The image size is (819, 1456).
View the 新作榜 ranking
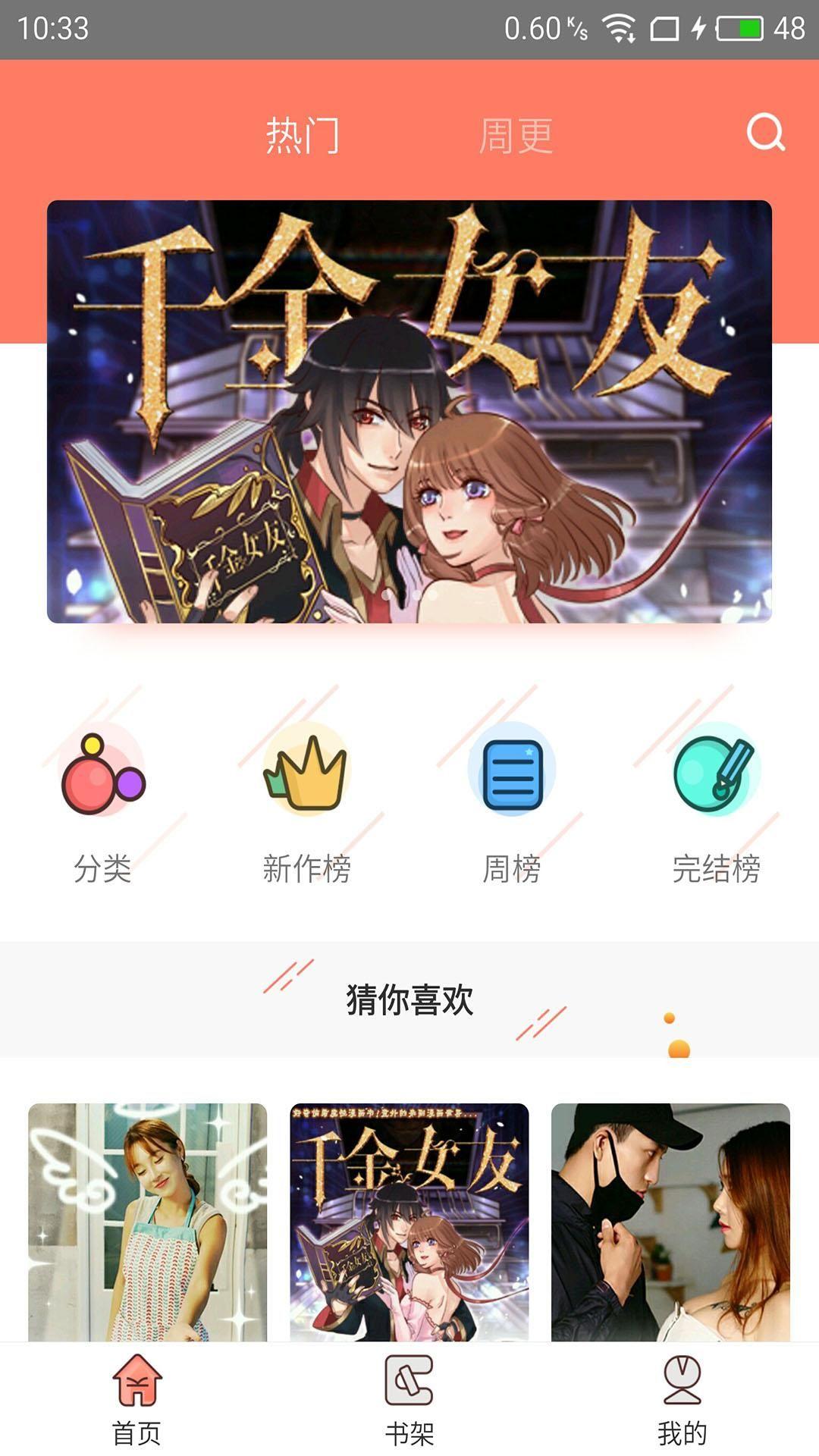(306, 804)
